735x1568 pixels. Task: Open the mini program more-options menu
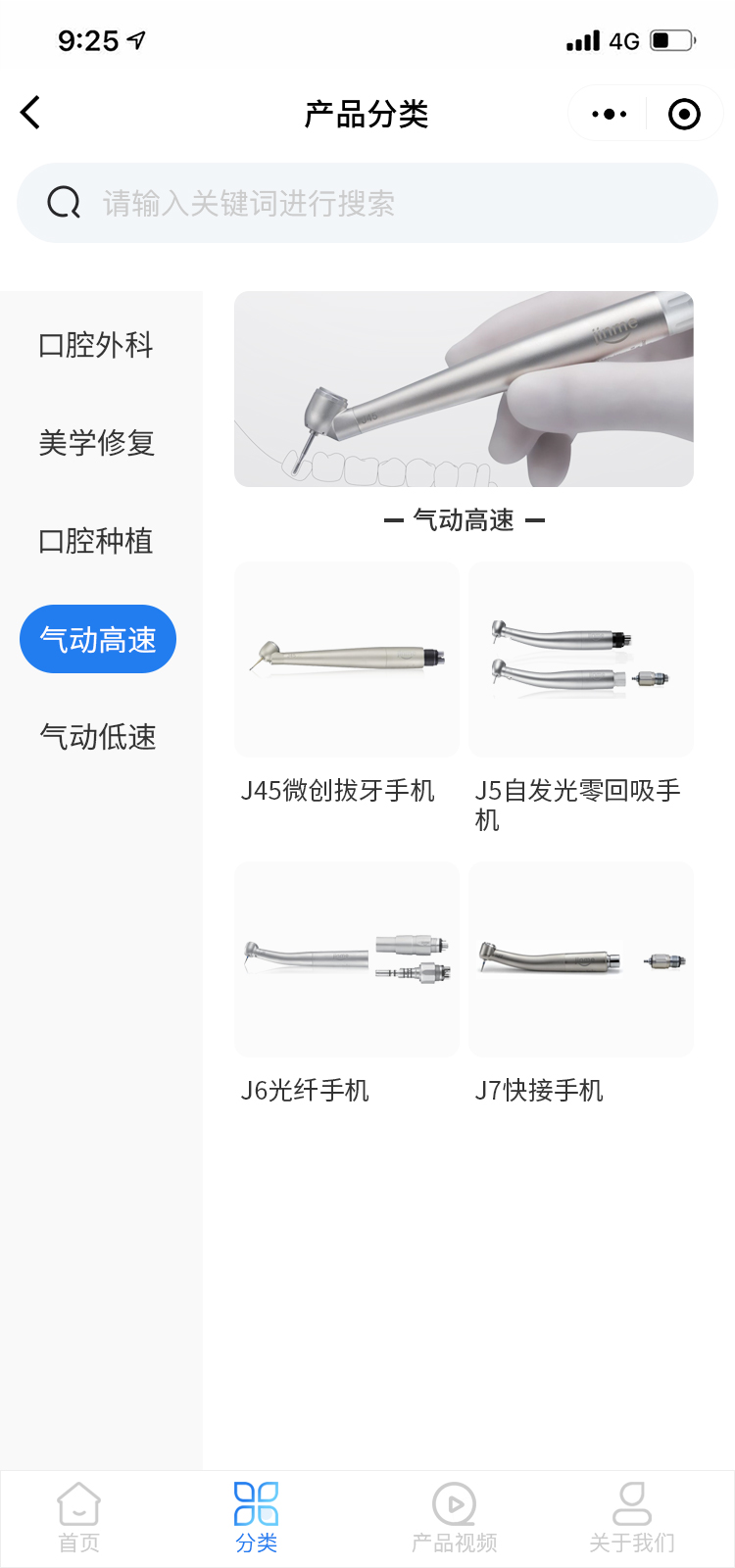tap(609, 114)
